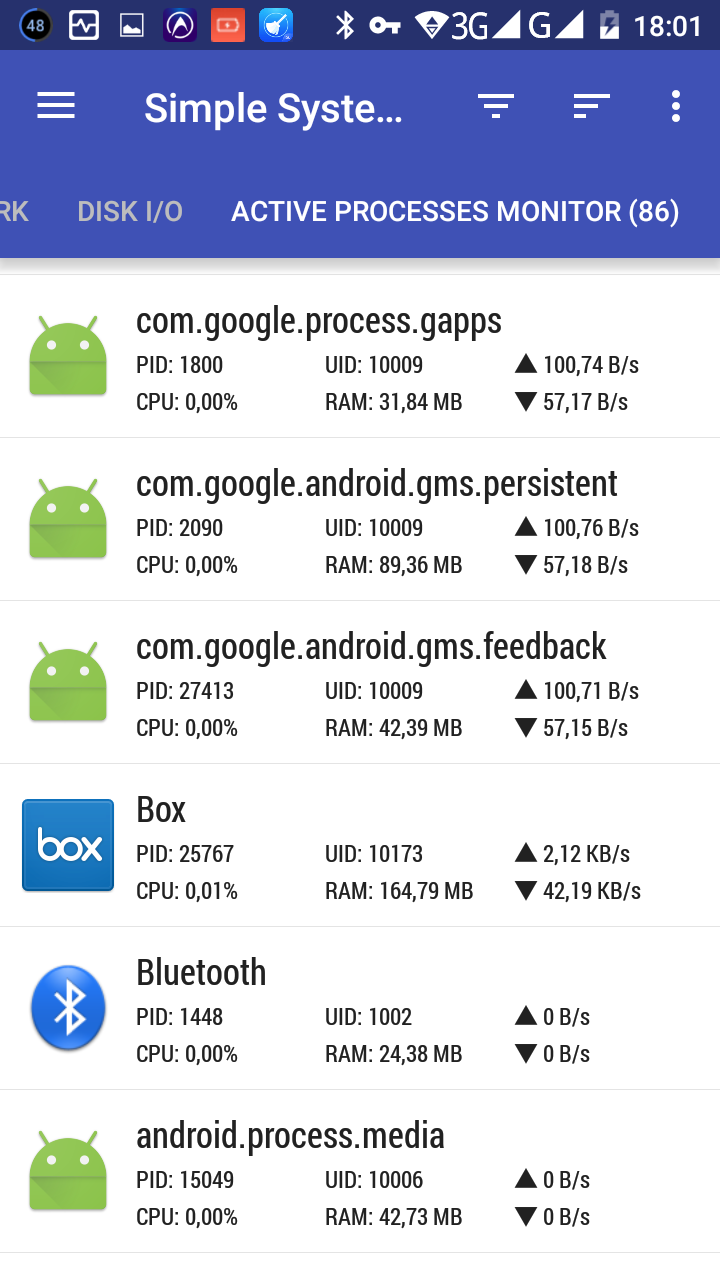Image resolution: width=720 pixels, height=1280 pixels.
Task: Open the Box process entry
Action: pyautogui.click(x=360, y=846)
